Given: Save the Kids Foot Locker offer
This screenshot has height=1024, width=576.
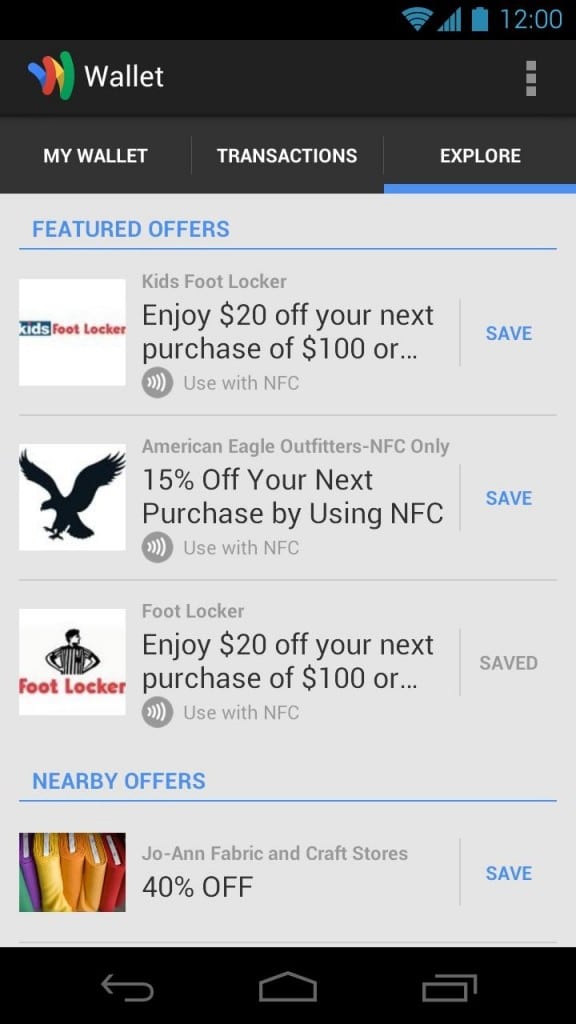Looking at the screenshot, I should [509, 333].
